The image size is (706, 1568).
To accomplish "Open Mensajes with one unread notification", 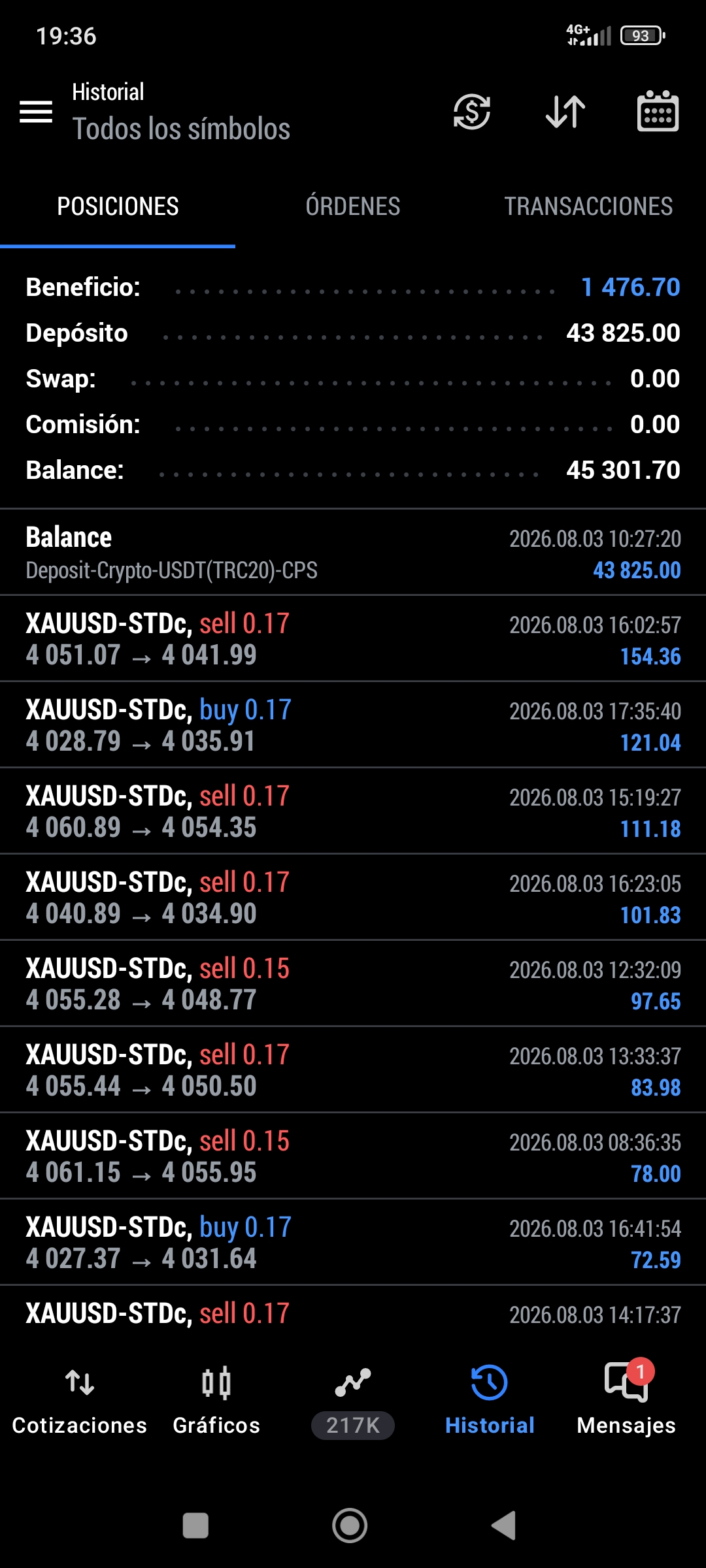I will point(626,1398).
